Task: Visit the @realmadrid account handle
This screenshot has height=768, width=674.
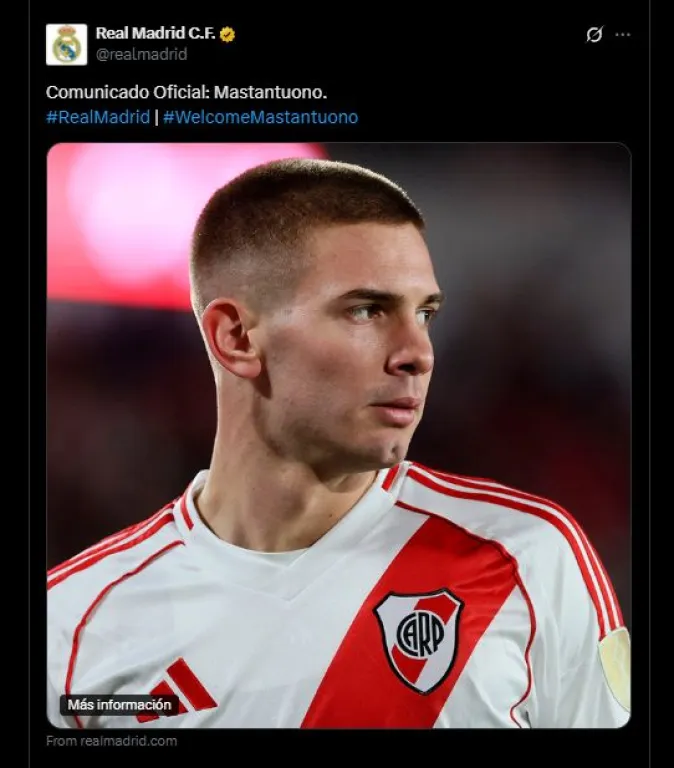Action: [141, 54]
